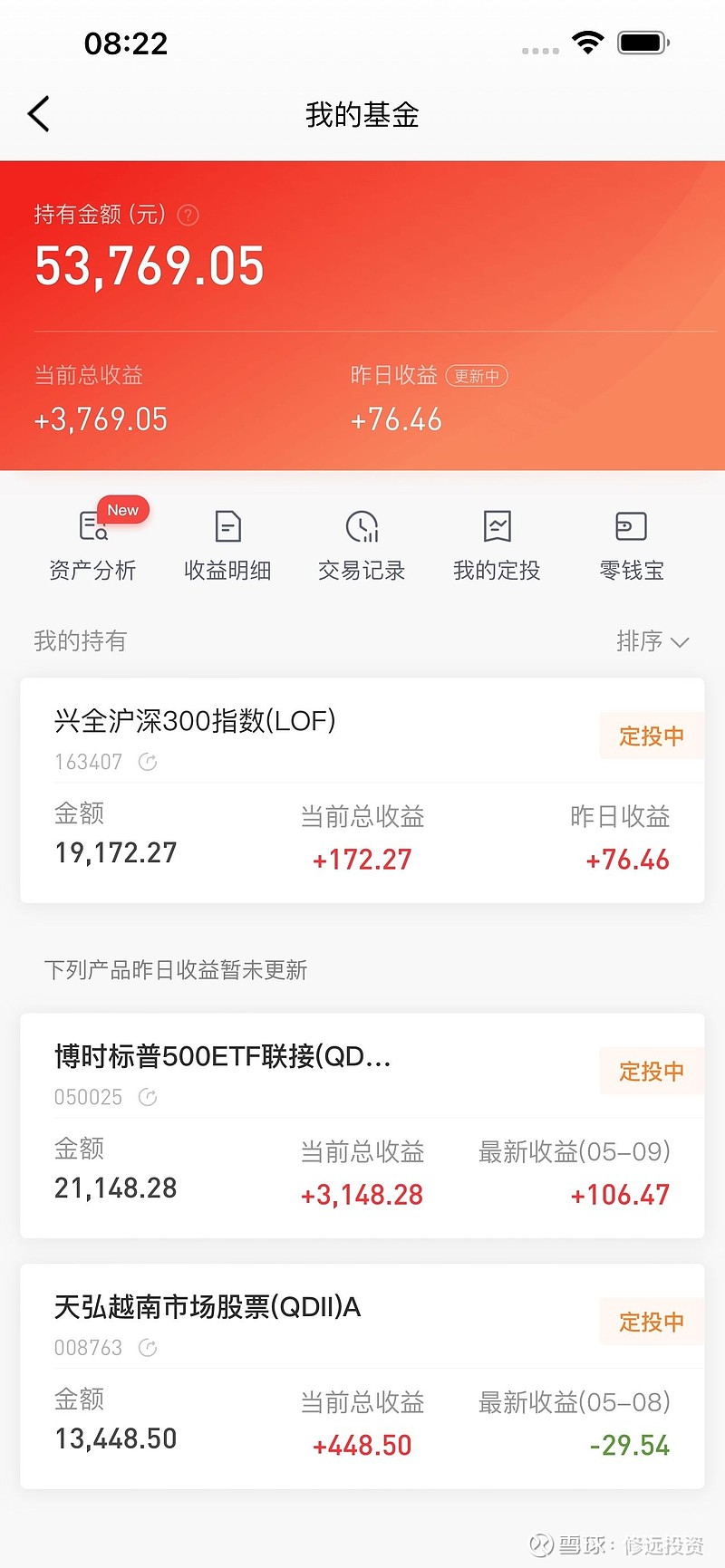This screenshot has height=1568, width=725.
Task: Toggle 定投中 status for 博时标普500ETF联接
Action: pos(651,1072)
